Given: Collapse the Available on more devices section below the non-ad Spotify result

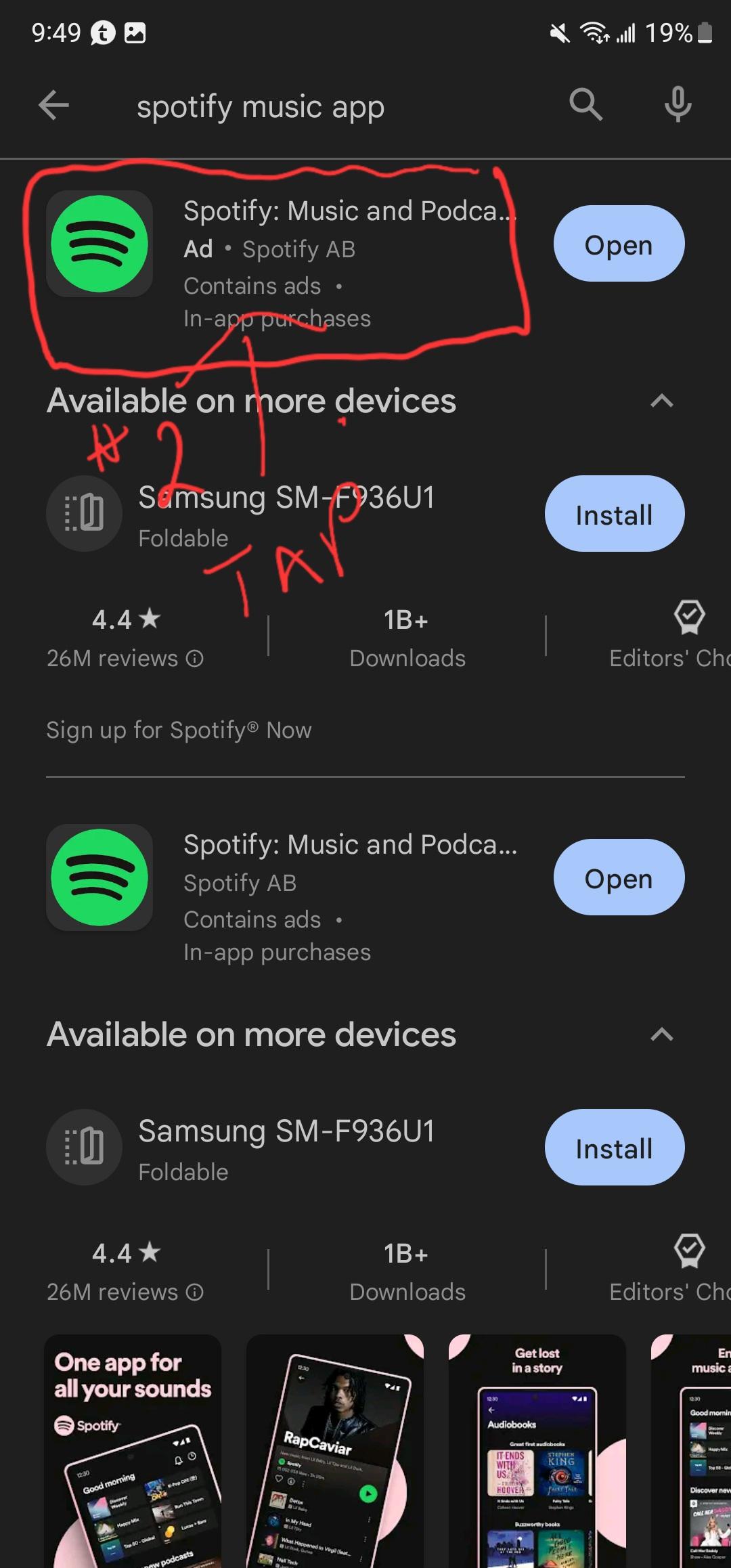Looking at the screenshot, I should 661,1035.
